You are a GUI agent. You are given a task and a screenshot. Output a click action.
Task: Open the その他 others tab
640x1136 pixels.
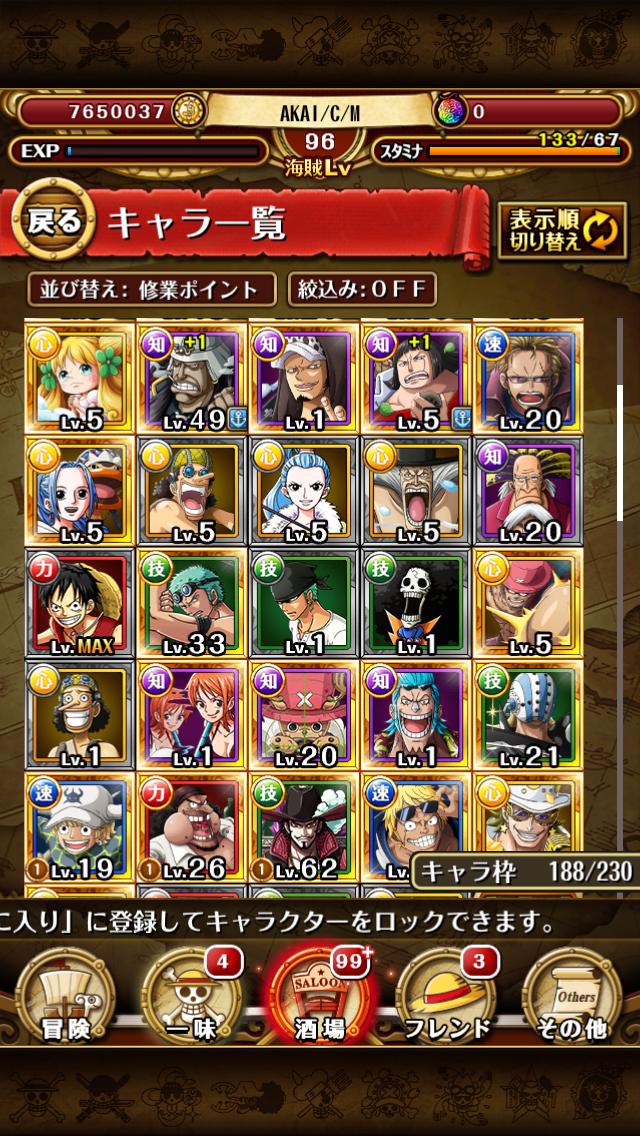pyautogui.click(x=575, y=998)
